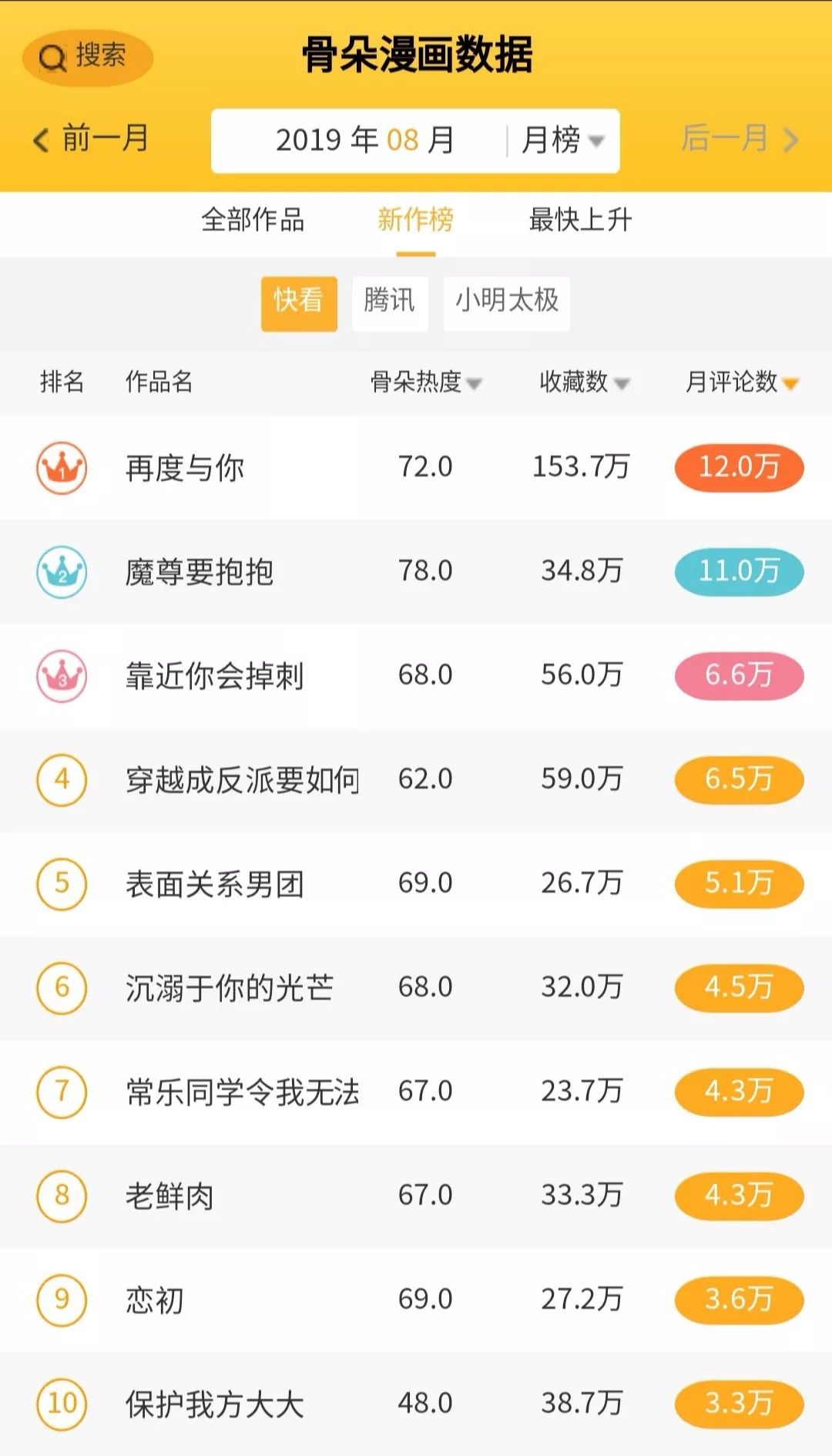Image resolution: width=832 pixels, height=1456 pixels.
Task: Switch to the 全部作品 tab
Action: click(256, 222)
